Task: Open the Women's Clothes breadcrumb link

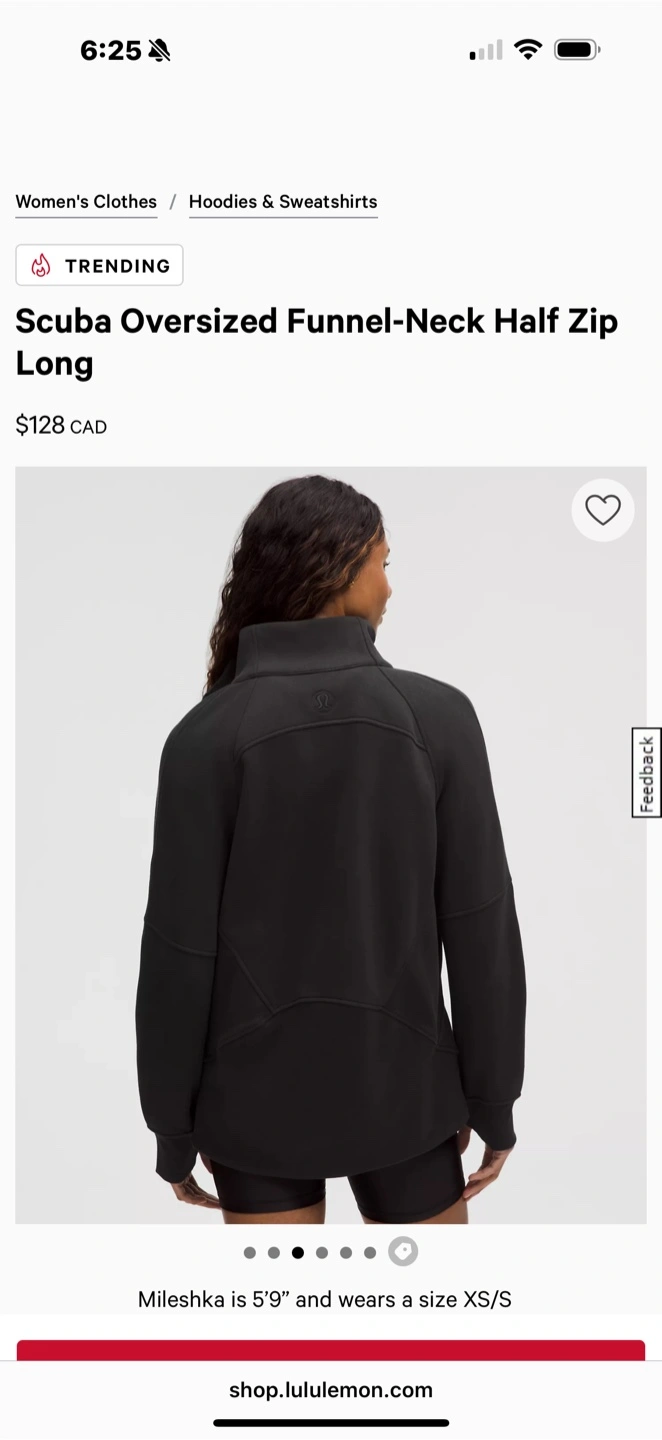Action: click(x=86, y=202)
